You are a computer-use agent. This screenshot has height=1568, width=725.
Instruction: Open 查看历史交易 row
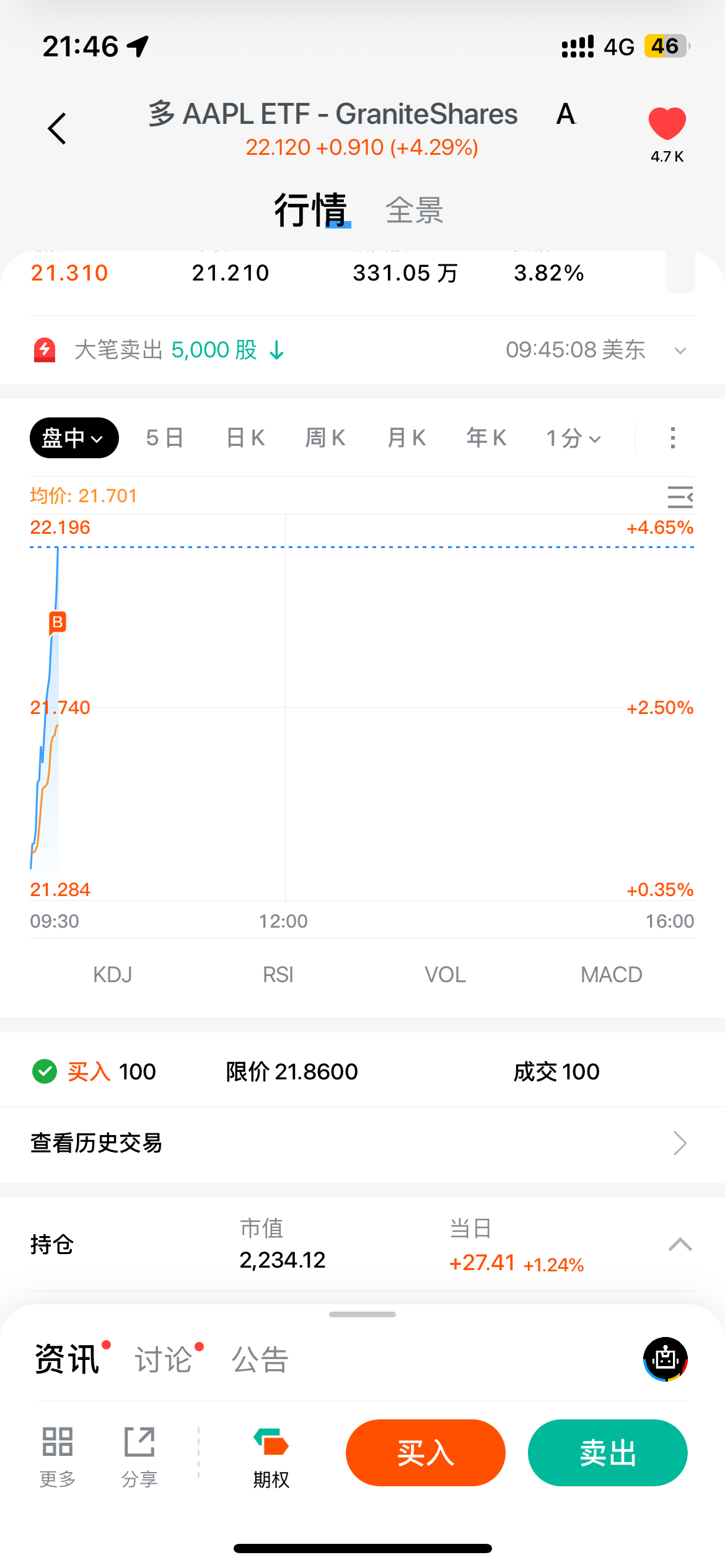[x=362, y=1143]
